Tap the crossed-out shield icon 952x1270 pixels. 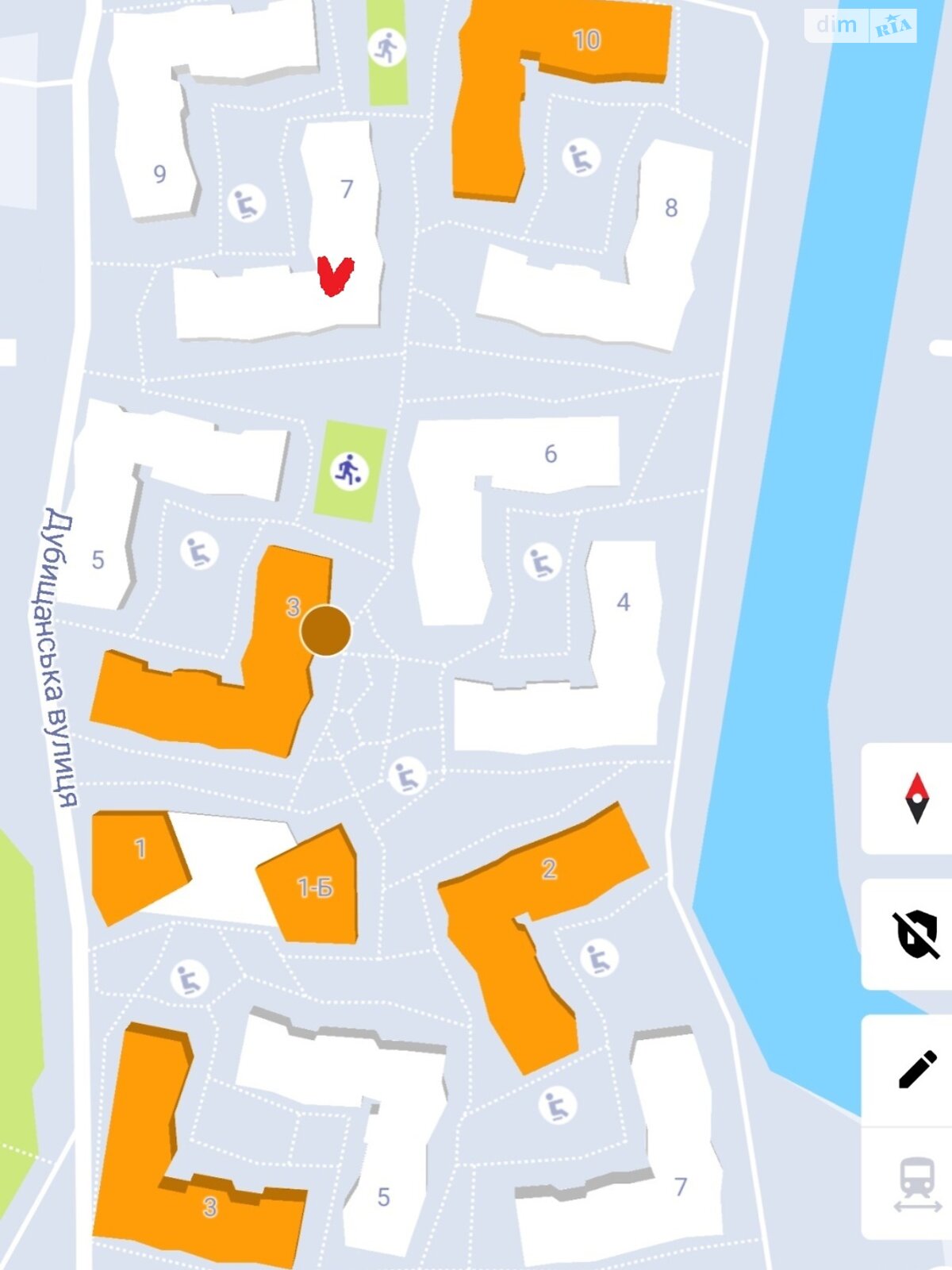click(916, 934)
